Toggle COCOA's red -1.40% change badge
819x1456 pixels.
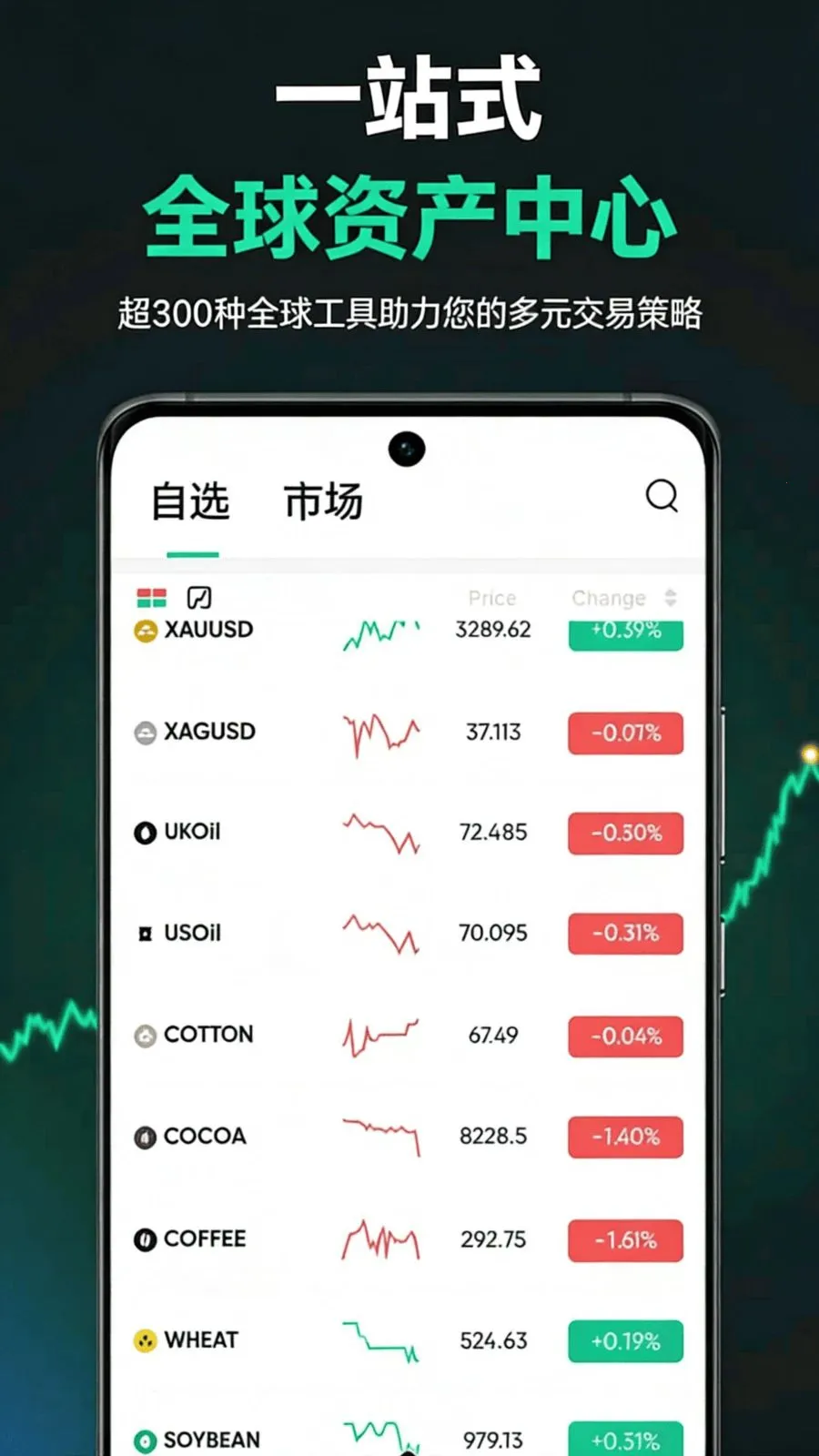pyautogui.click(x=624, y=1136)
